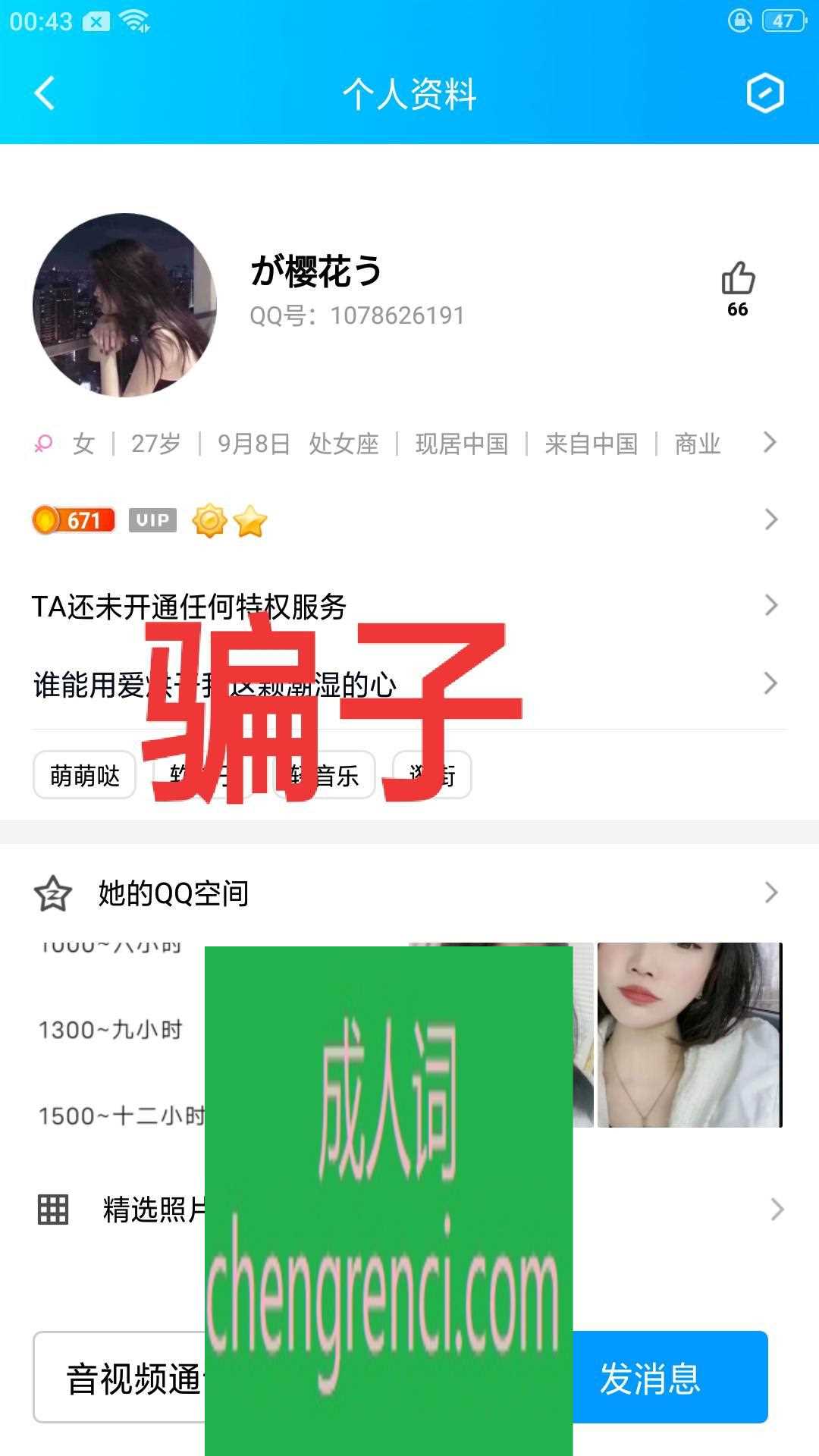819x1456 pixels.
Task: Select the 萌萌哒 tag chip
Action: (84, 776)
